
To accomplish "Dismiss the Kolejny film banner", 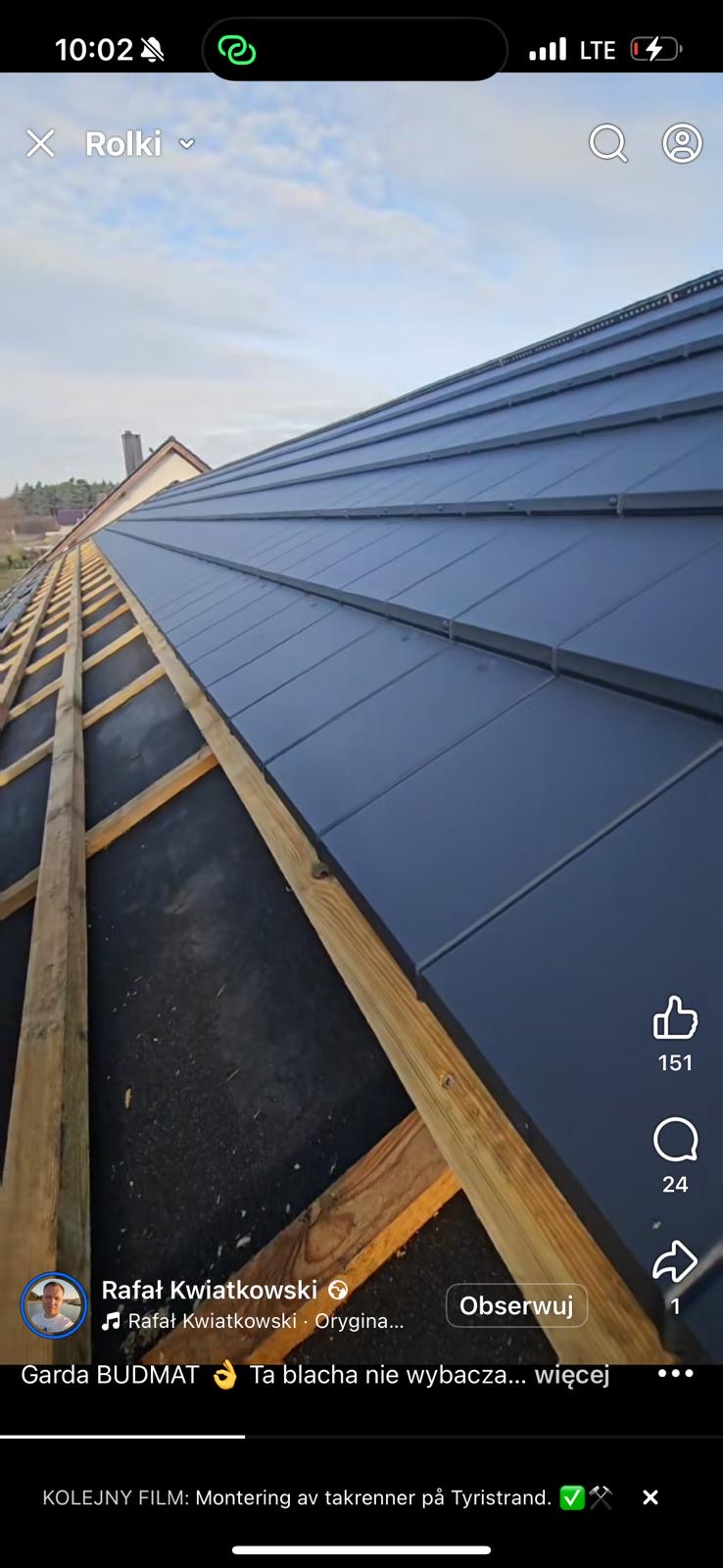I will 650,1497.
